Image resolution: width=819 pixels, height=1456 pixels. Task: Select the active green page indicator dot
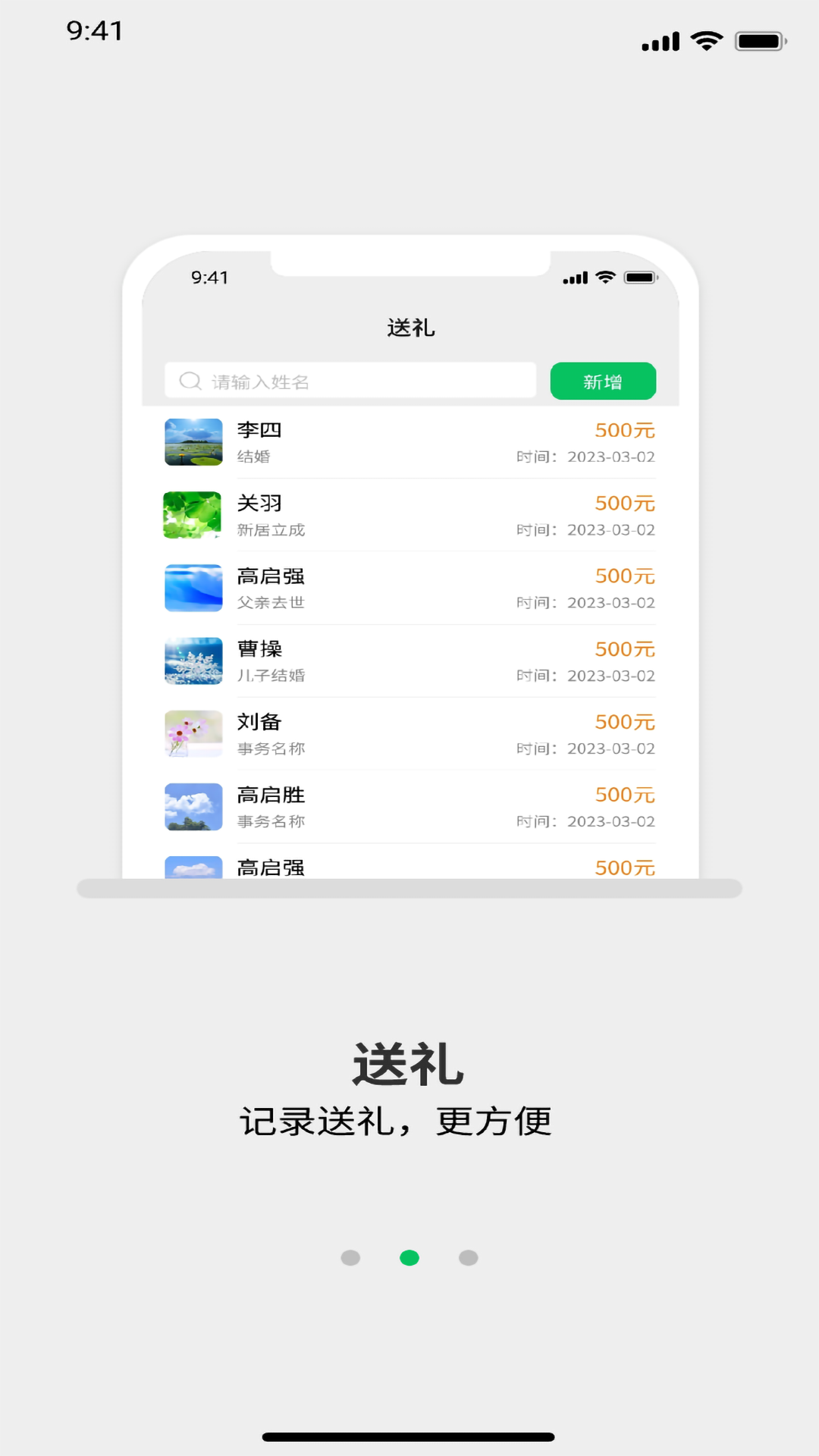coord(409,1257)
